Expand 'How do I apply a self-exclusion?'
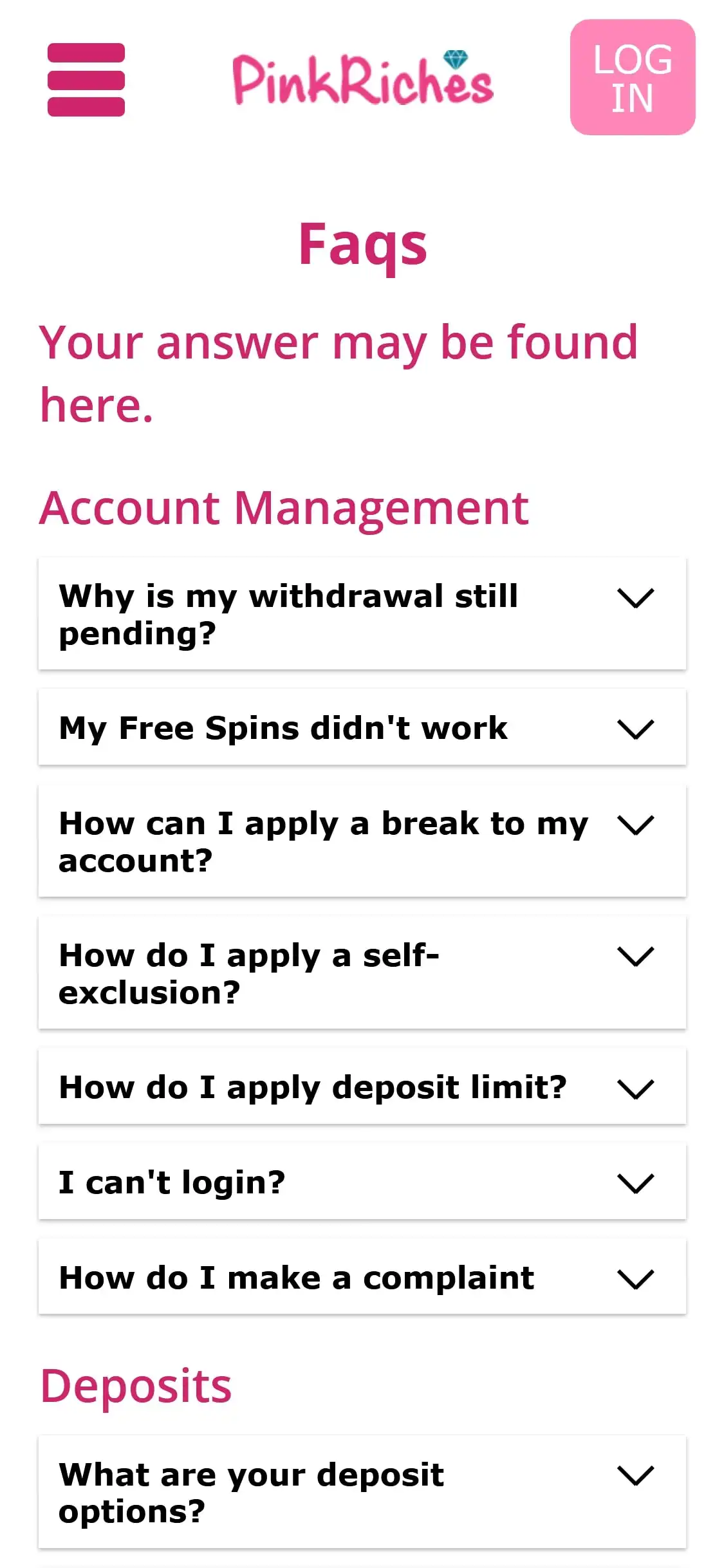The image size is (724, 1568). (x=362, y=973)
